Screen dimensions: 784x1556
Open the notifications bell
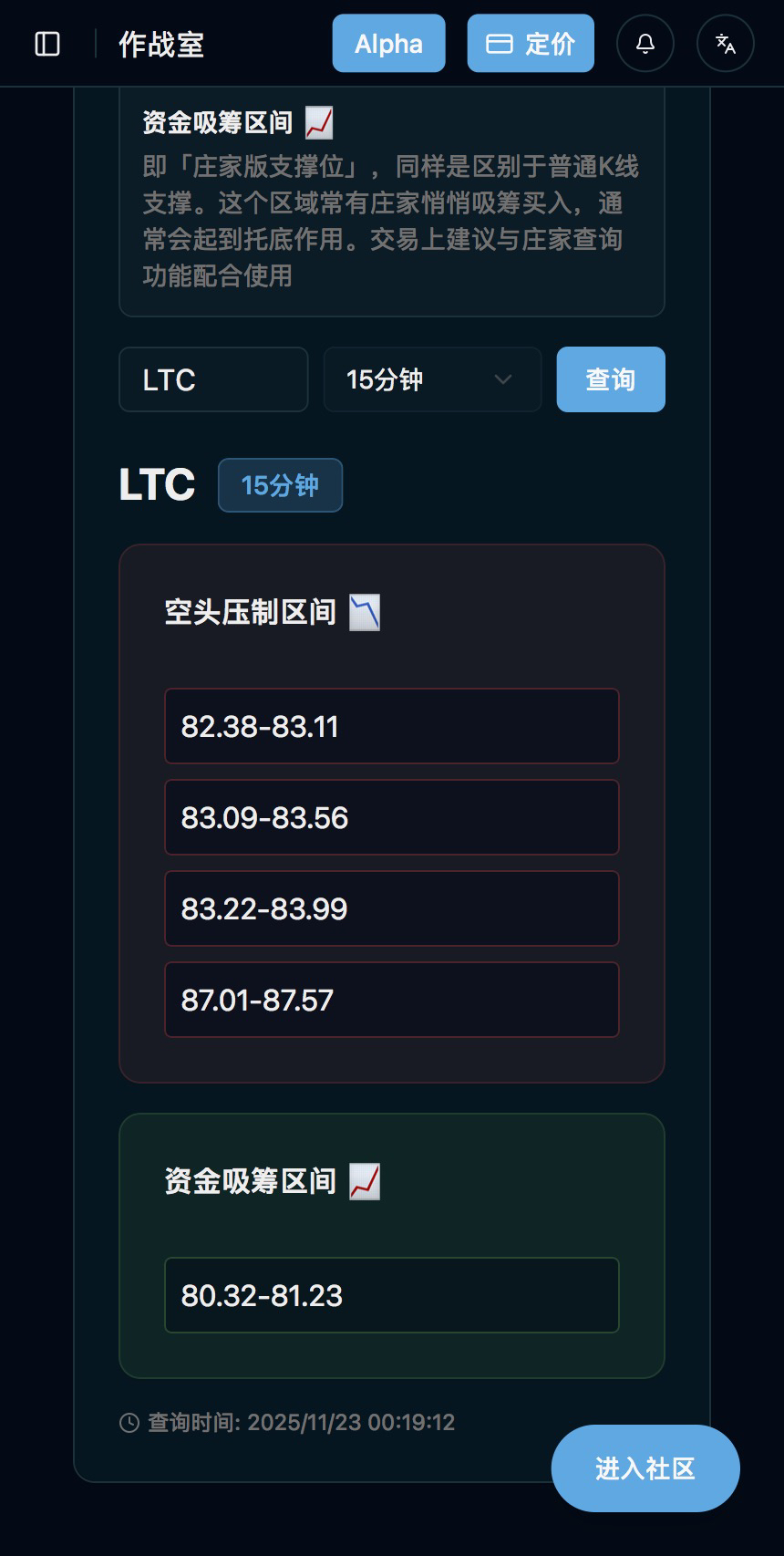tap(645, 43)
